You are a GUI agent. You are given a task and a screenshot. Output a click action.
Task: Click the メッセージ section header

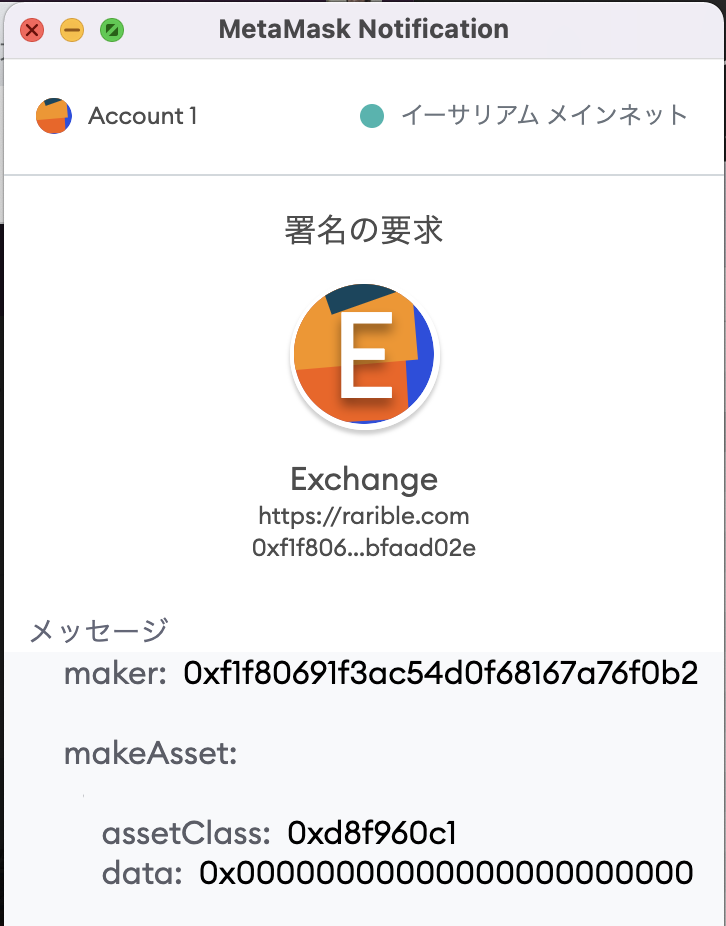pyautogui.click(x=99, y=630)
